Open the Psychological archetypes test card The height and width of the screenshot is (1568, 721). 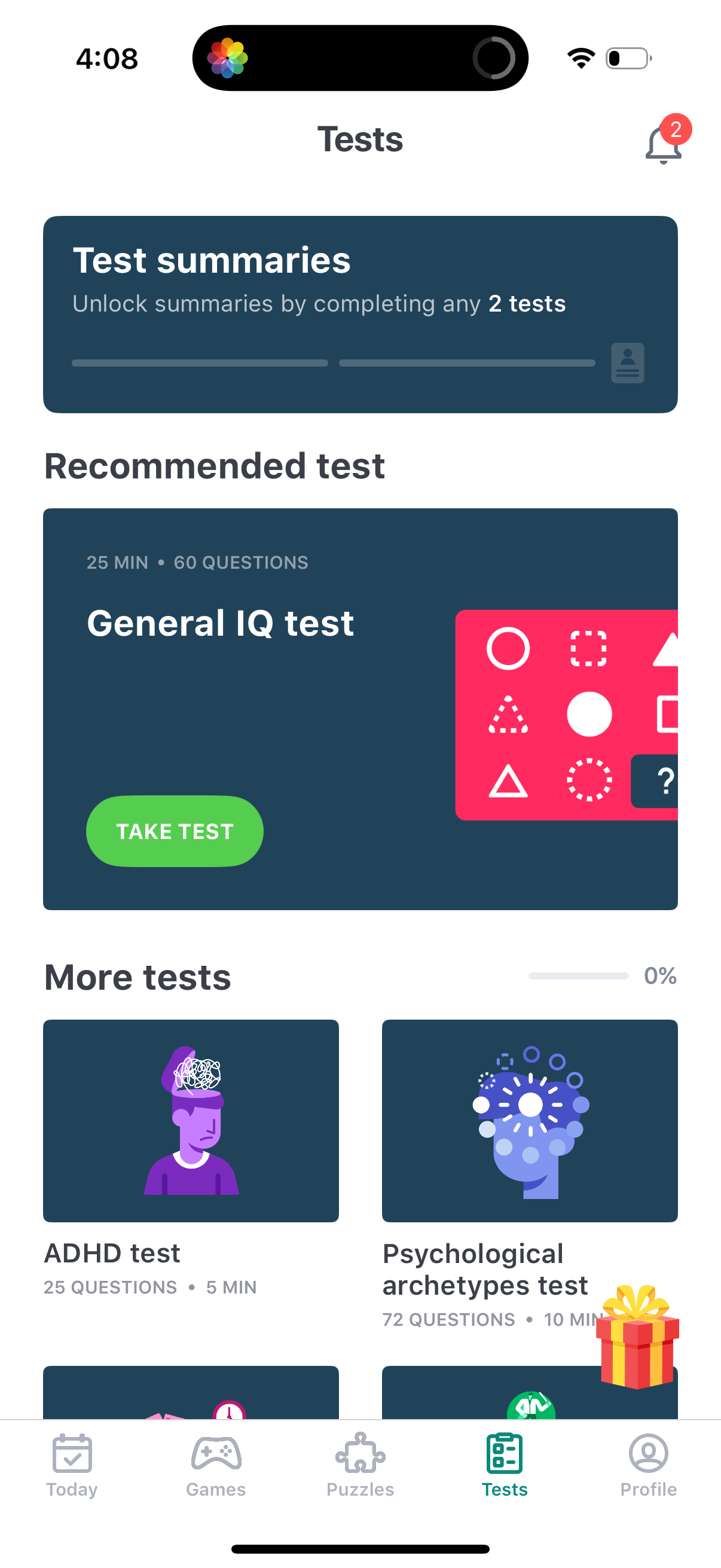(529, 1120)
